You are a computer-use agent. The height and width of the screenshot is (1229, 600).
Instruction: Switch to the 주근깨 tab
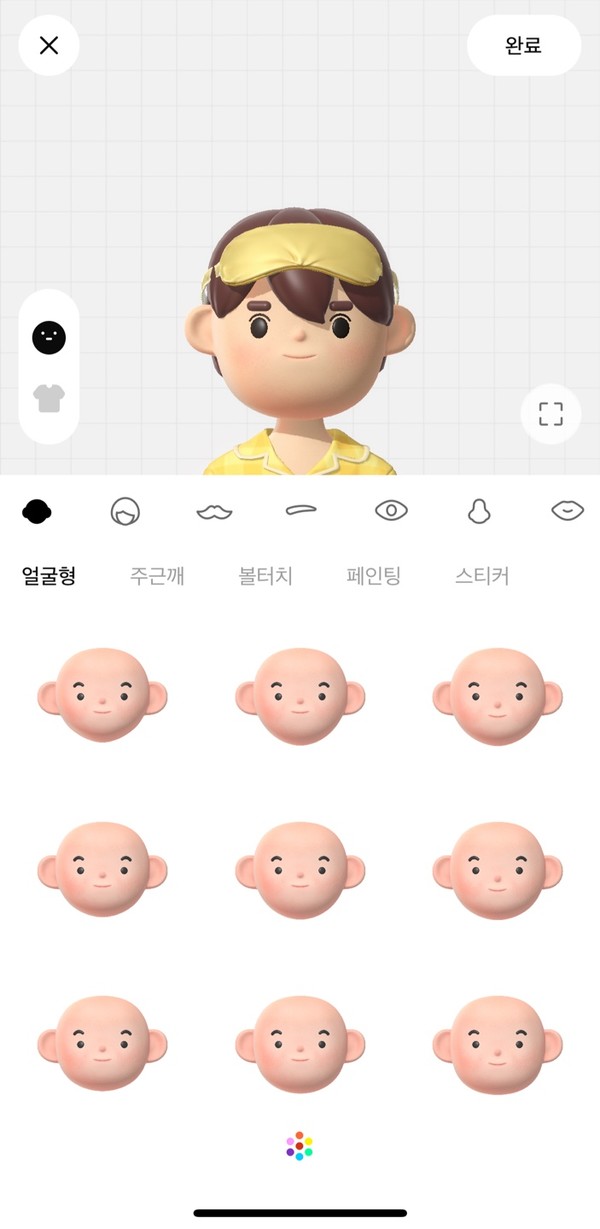pyautogui.click(x=157, y=576)
